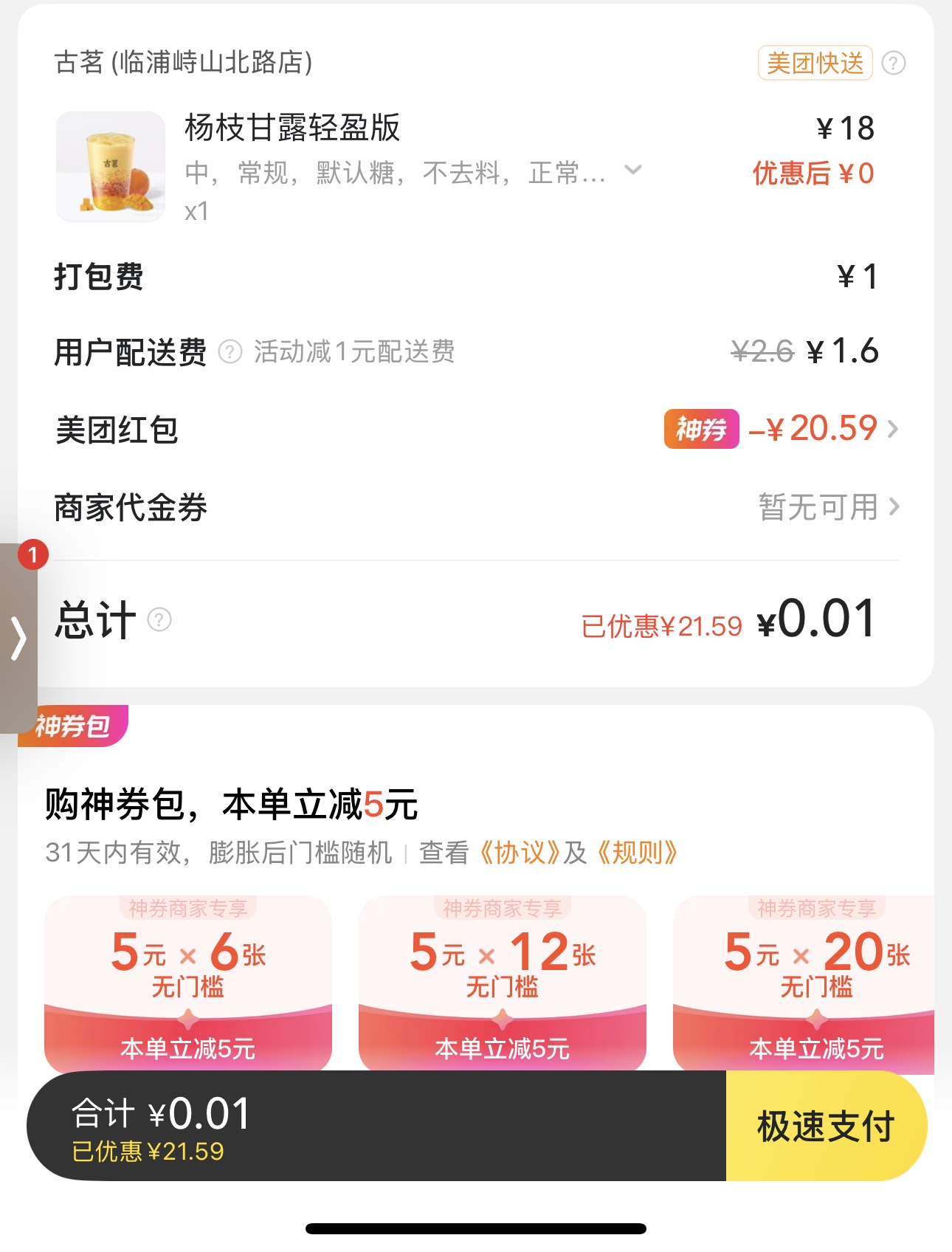Image resolution: width=952 pixels, height=1252 pixels.
Task: Open the 《规则》 link
Action: pyautogui.click(x=636, y=853)
